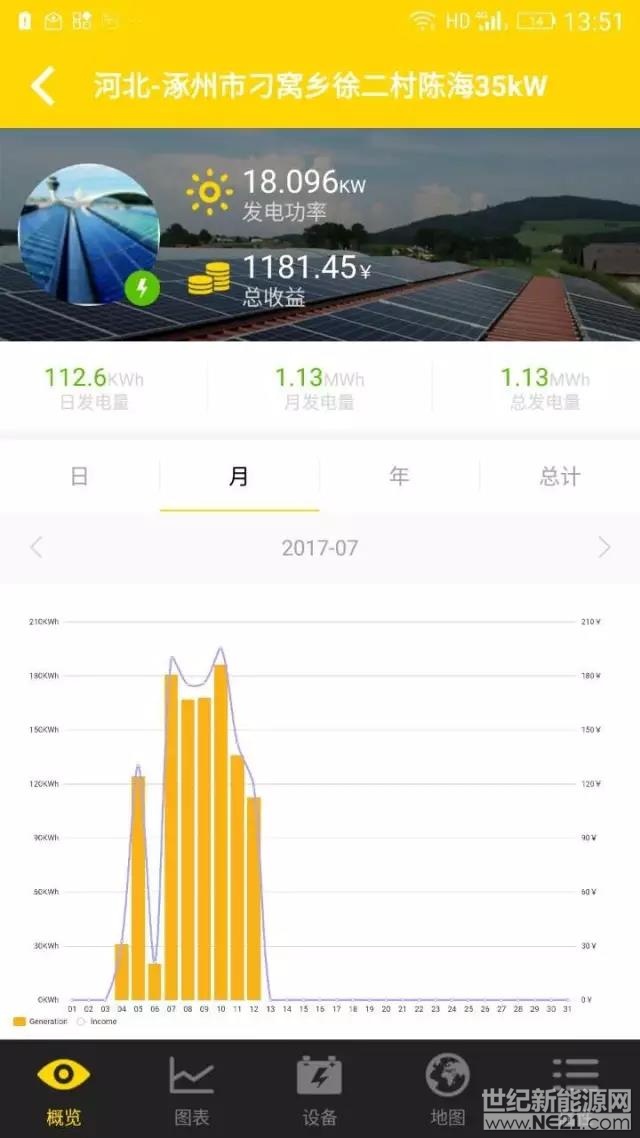Select the 月 (month) tab

tap(239, 477)
